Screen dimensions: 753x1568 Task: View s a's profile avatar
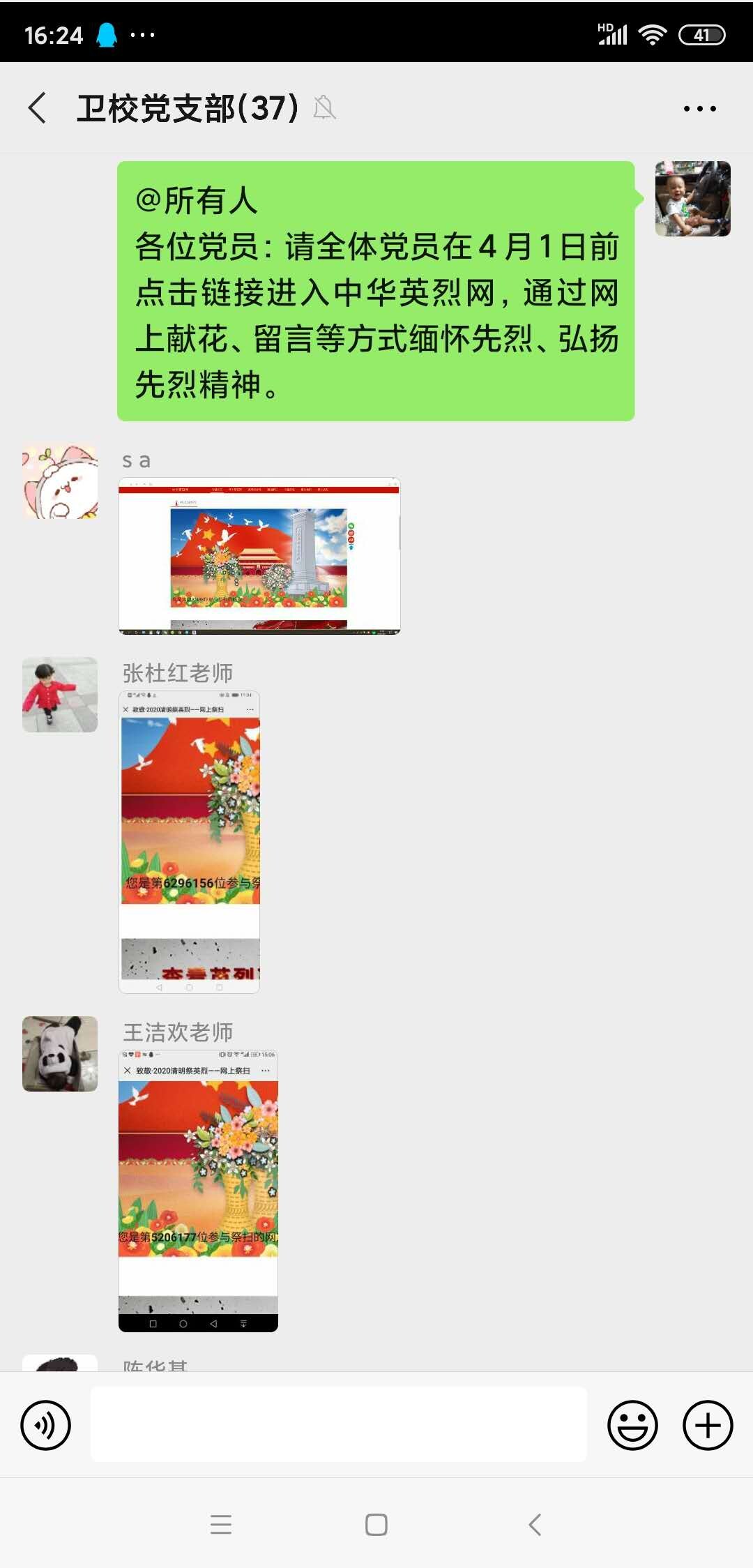(x=60, y=481)
